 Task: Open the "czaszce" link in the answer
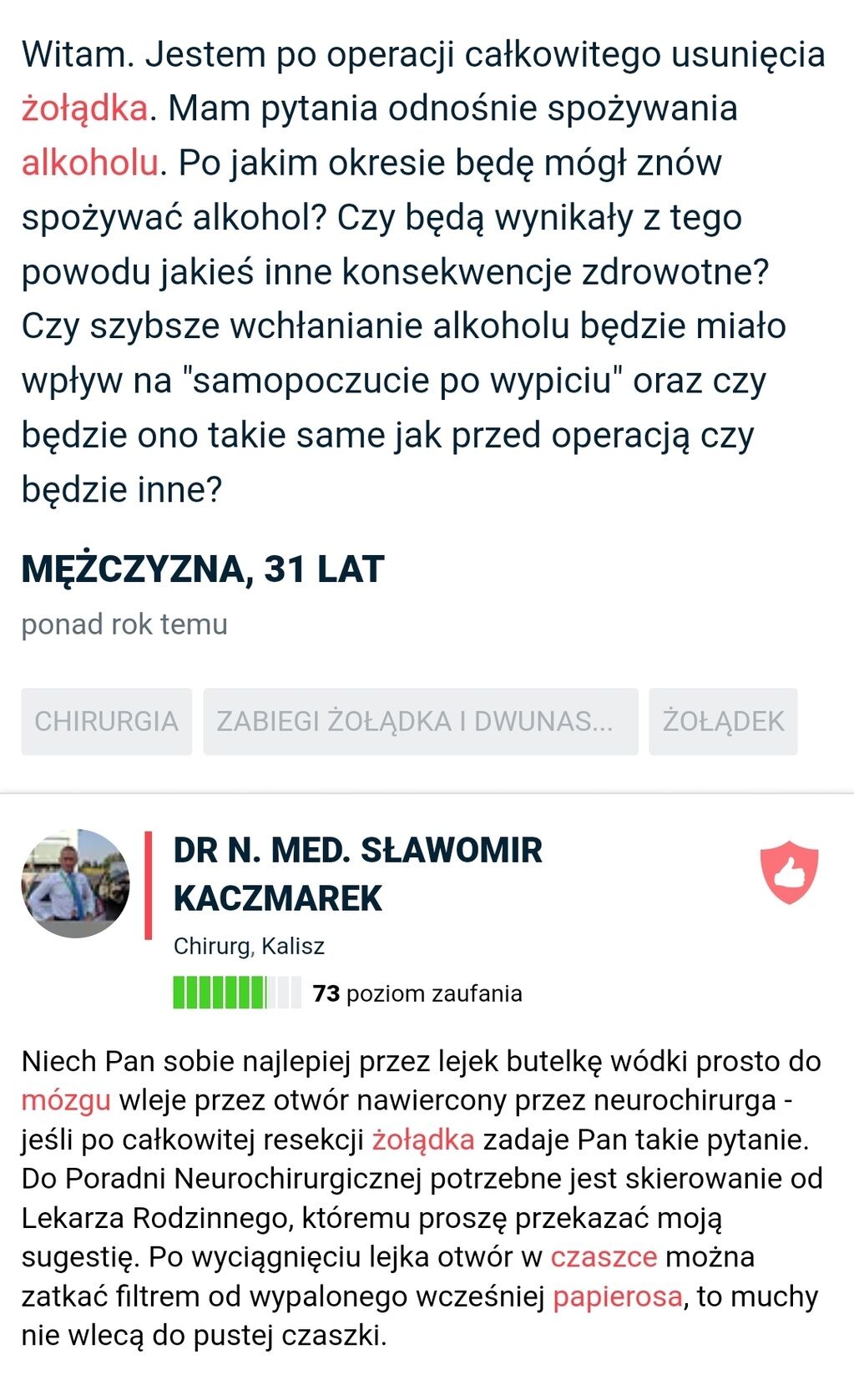(x=604, y=1256)
